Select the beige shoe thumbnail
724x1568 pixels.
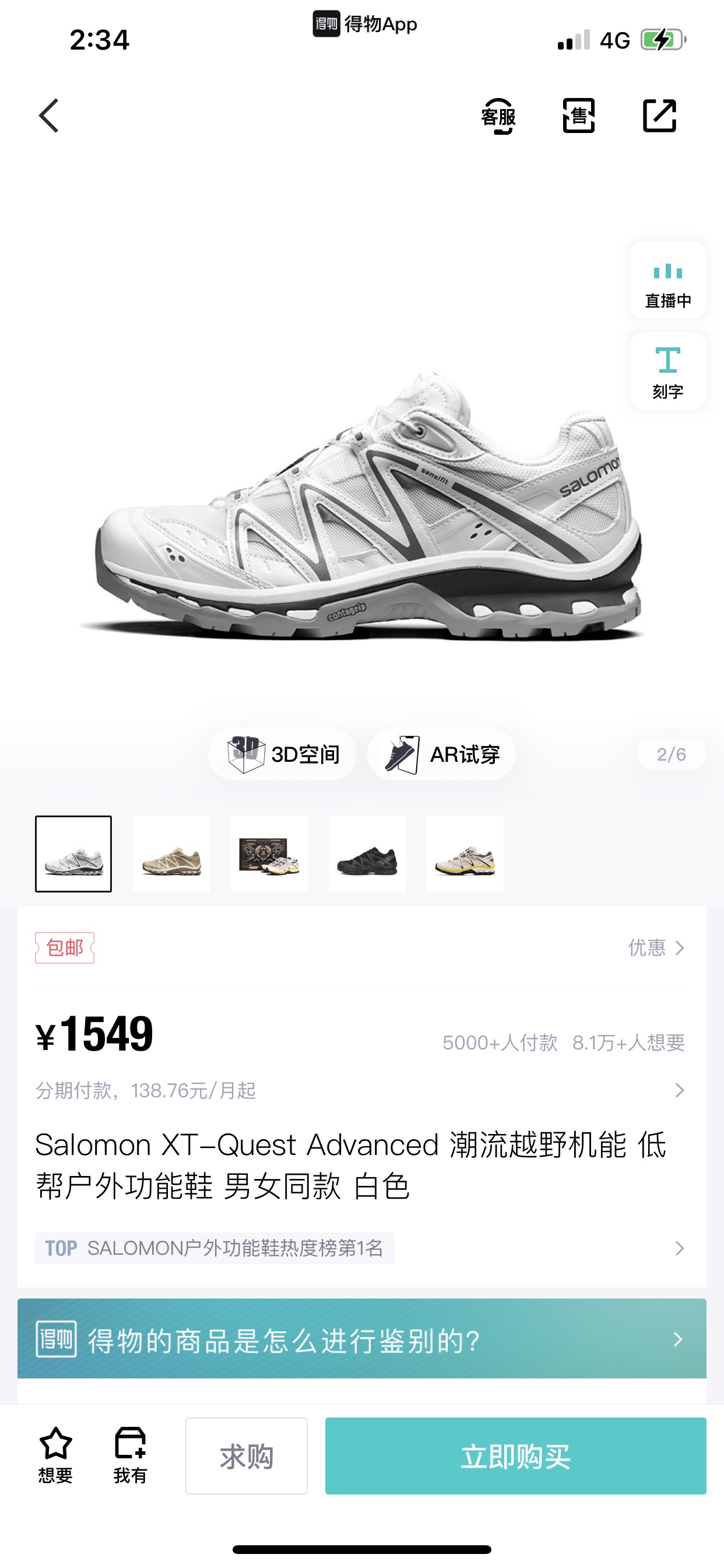click(x=171, y=853)
